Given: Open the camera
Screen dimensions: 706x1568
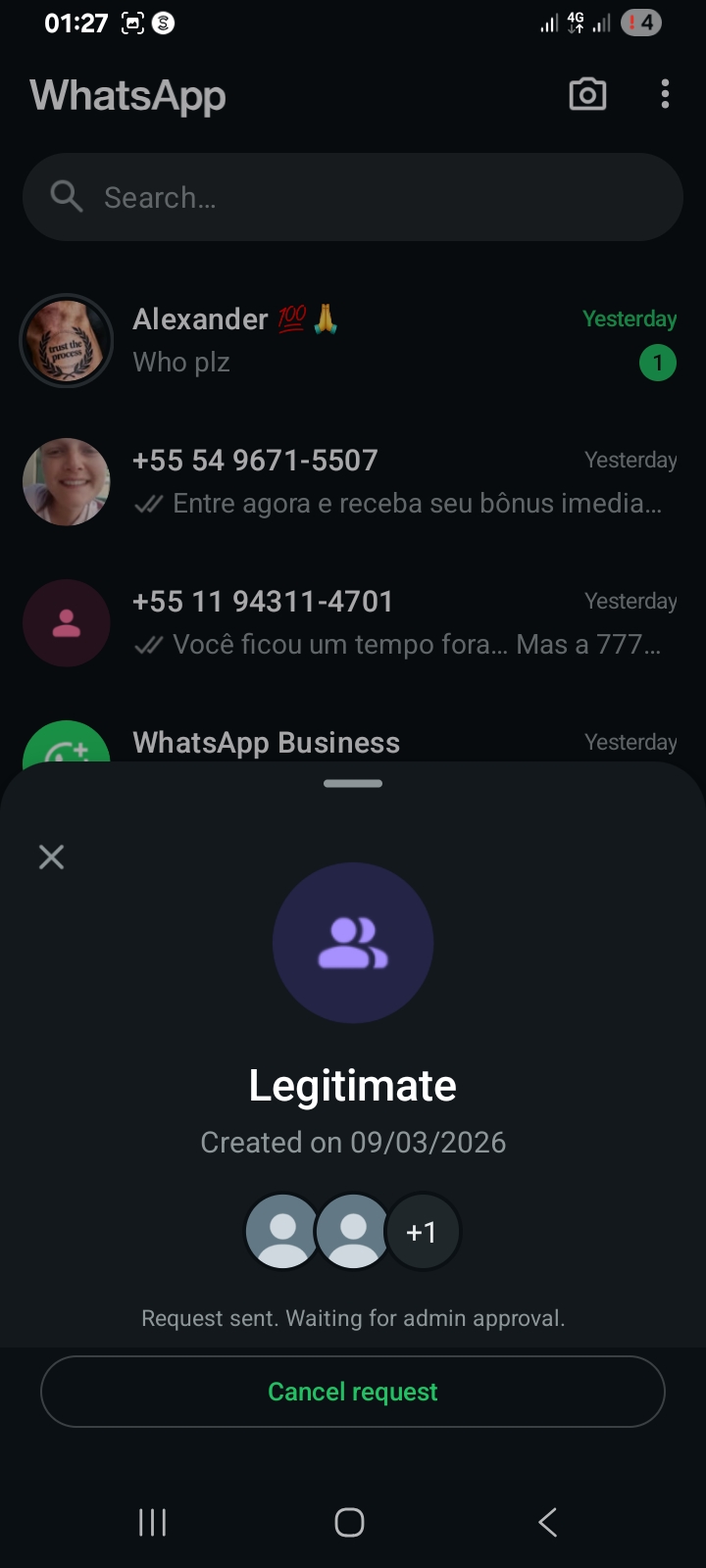Looking at the screenshot, I should 587,95.
